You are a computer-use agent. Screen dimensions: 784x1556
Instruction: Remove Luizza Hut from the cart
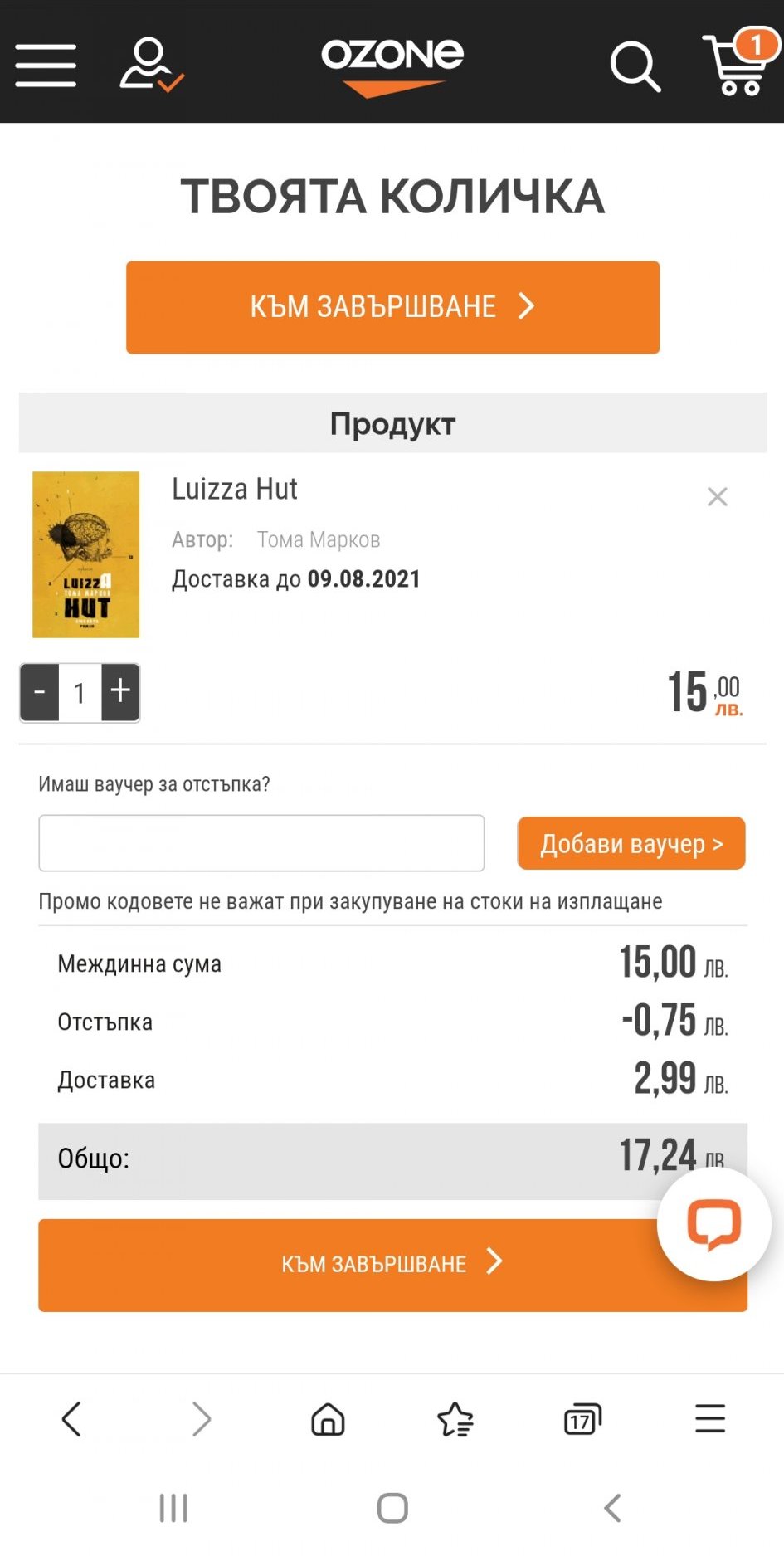pyautogui.click(x=717, y=497)
